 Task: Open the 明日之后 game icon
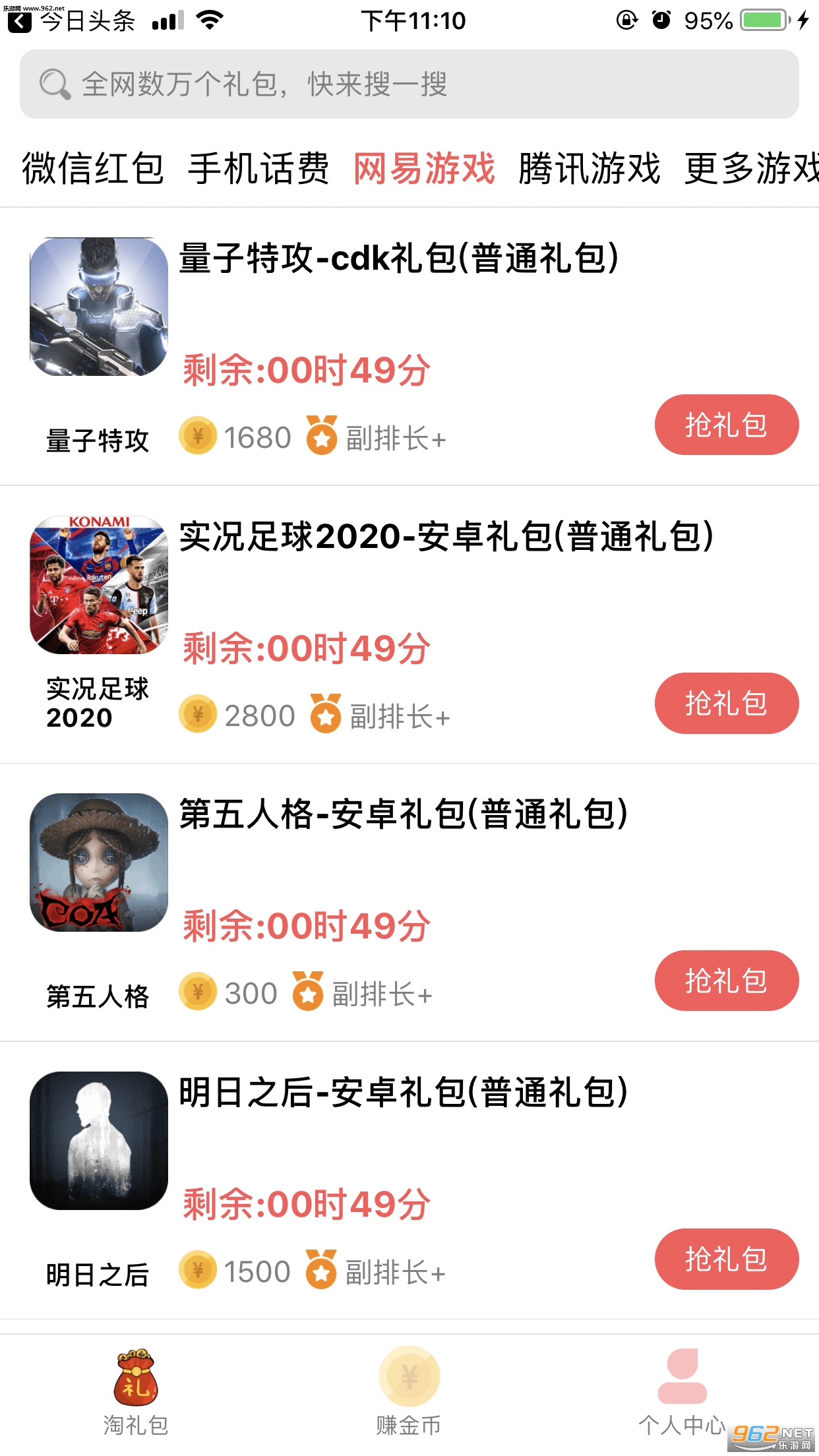(99, 1141)
